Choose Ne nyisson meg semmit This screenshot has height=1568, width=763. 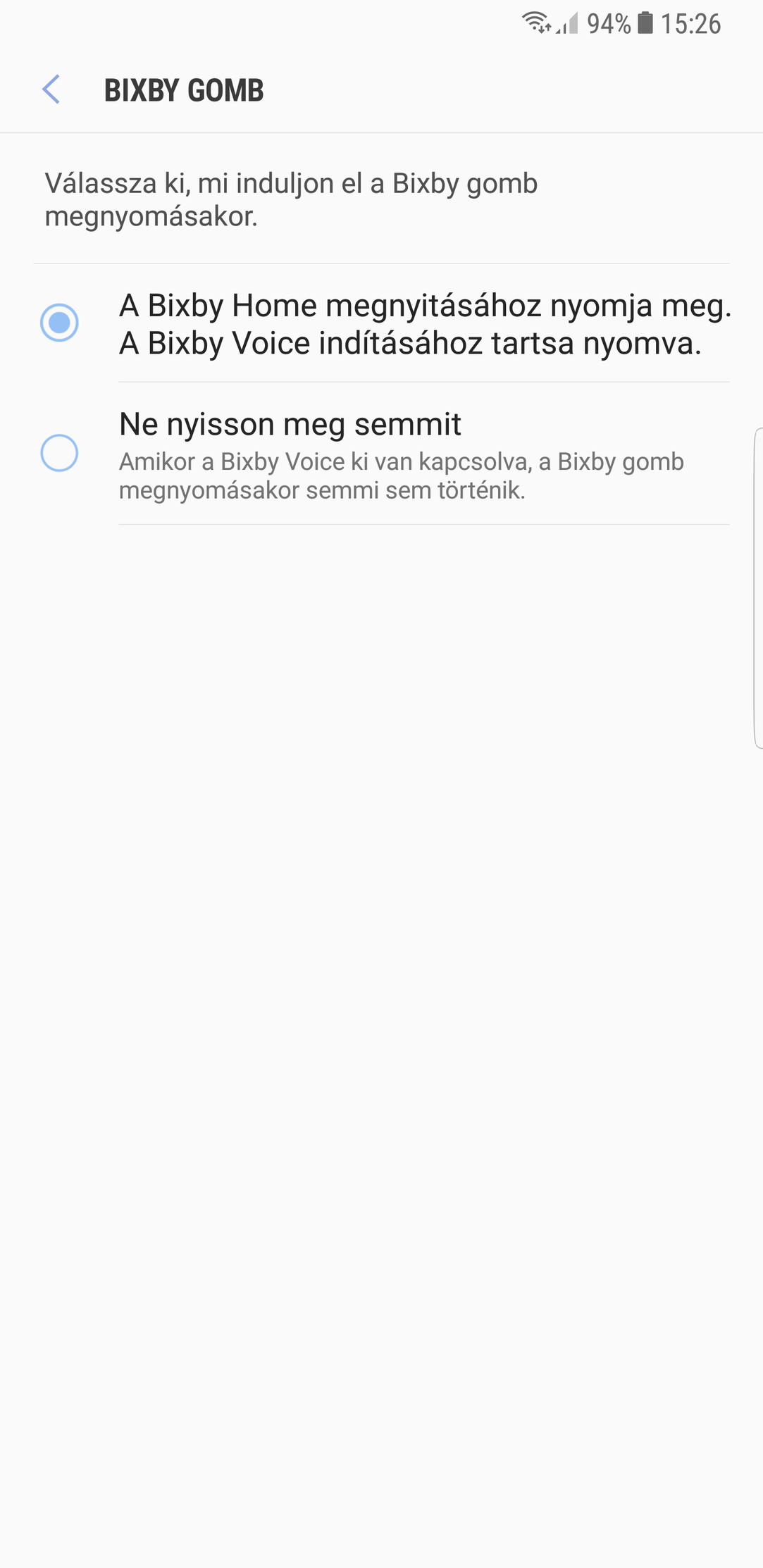(x=59, y=453)
